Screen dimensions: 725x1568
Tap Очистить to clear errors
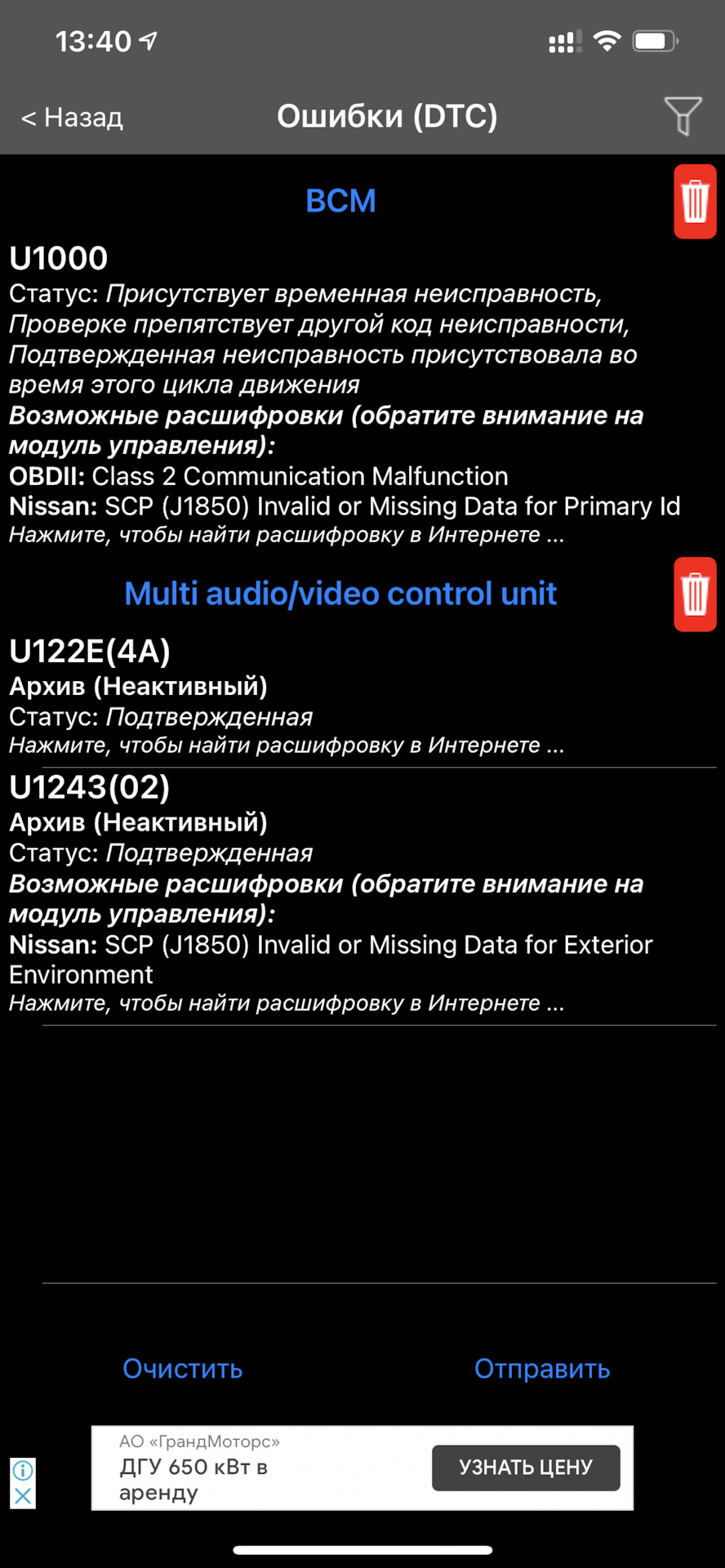point(182,1369)
